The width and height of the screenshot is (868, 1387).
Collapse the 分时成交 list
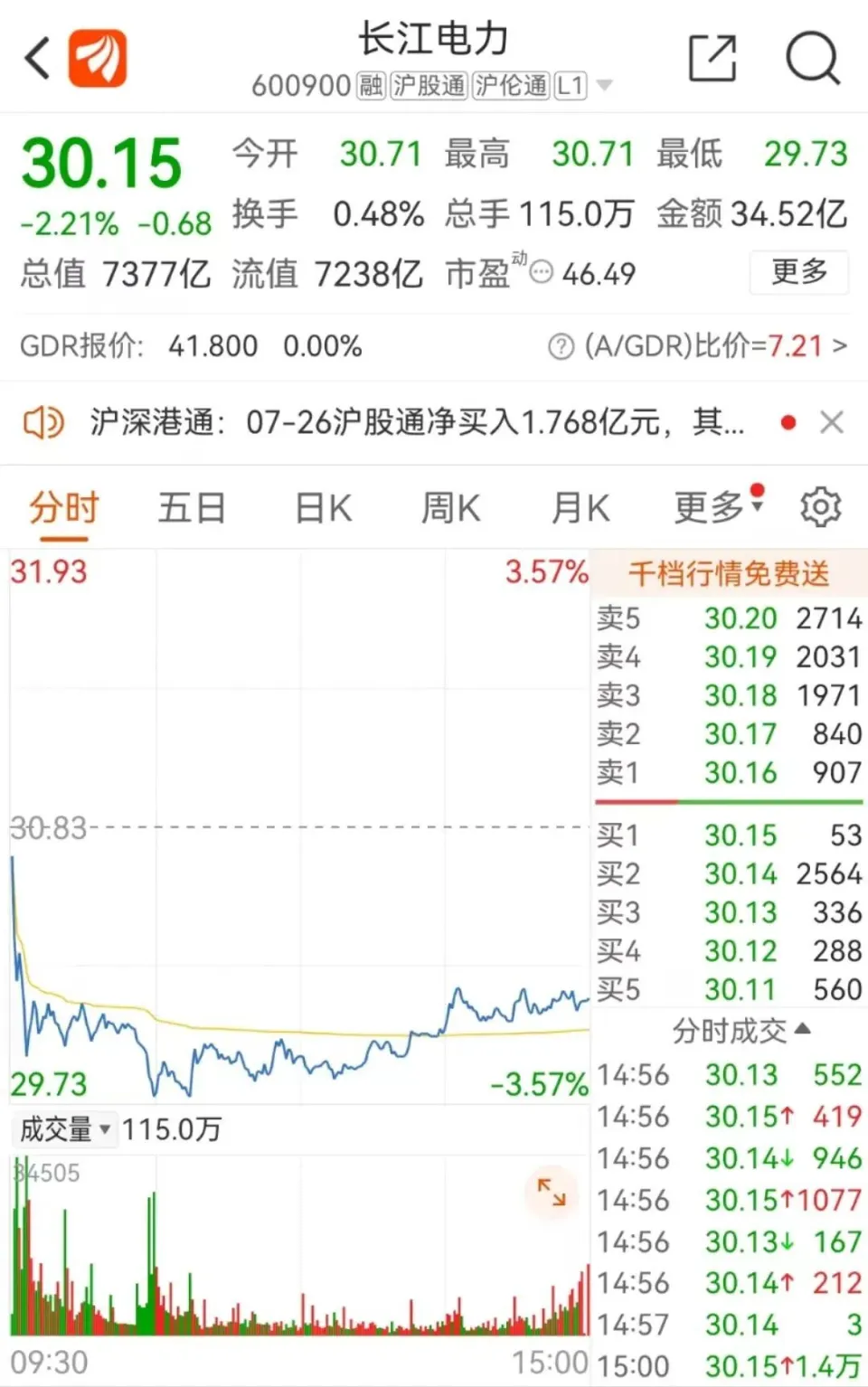(x=740, y=1031)
